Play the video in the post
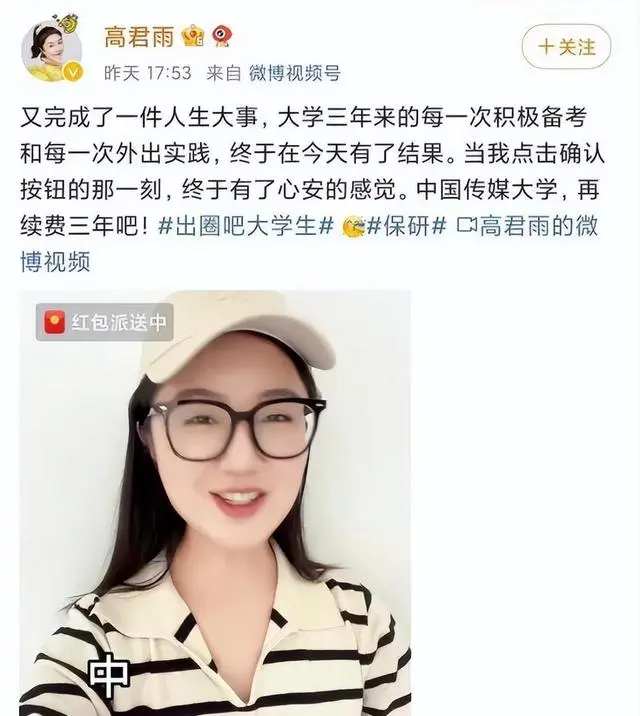 215,500
